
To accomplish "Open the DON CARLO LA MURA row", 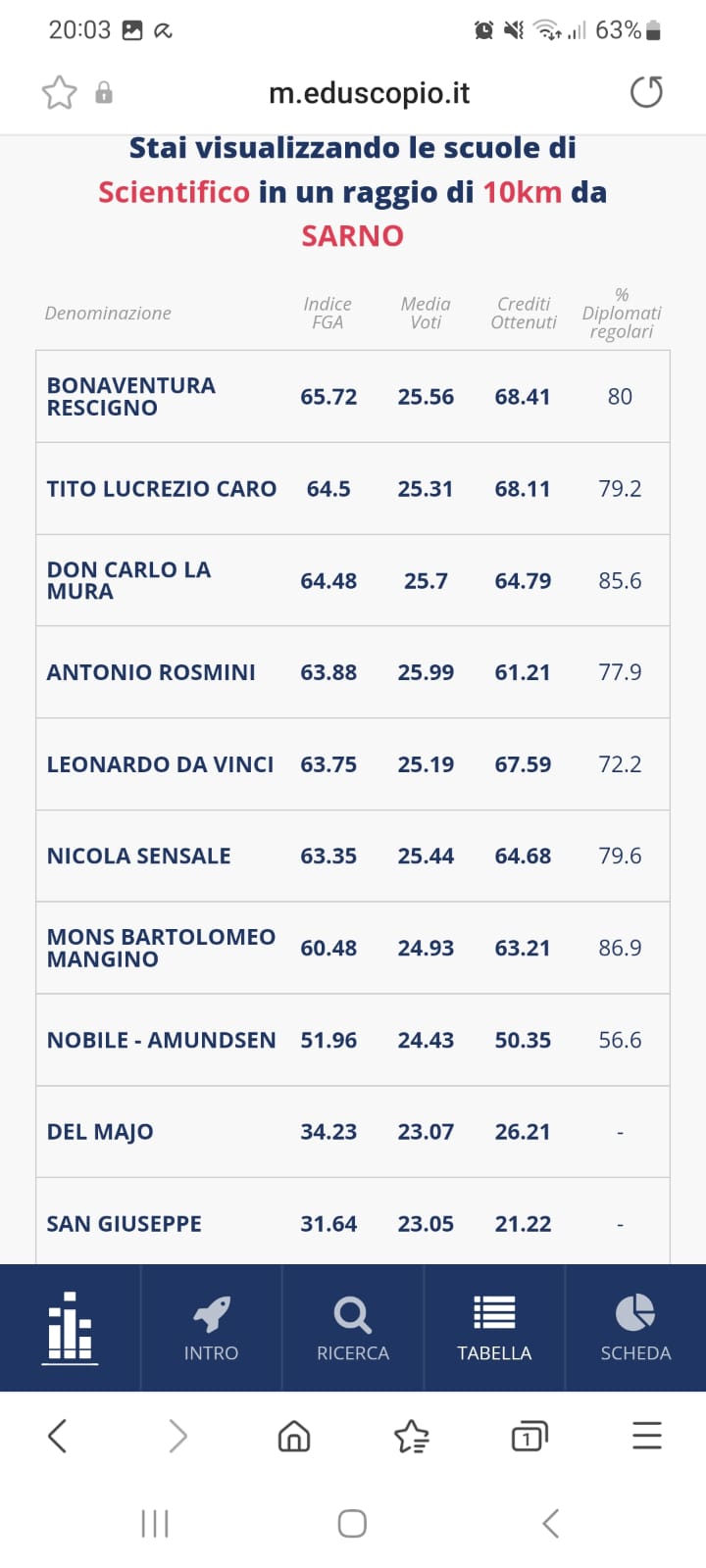I will [x=353, y=580].
